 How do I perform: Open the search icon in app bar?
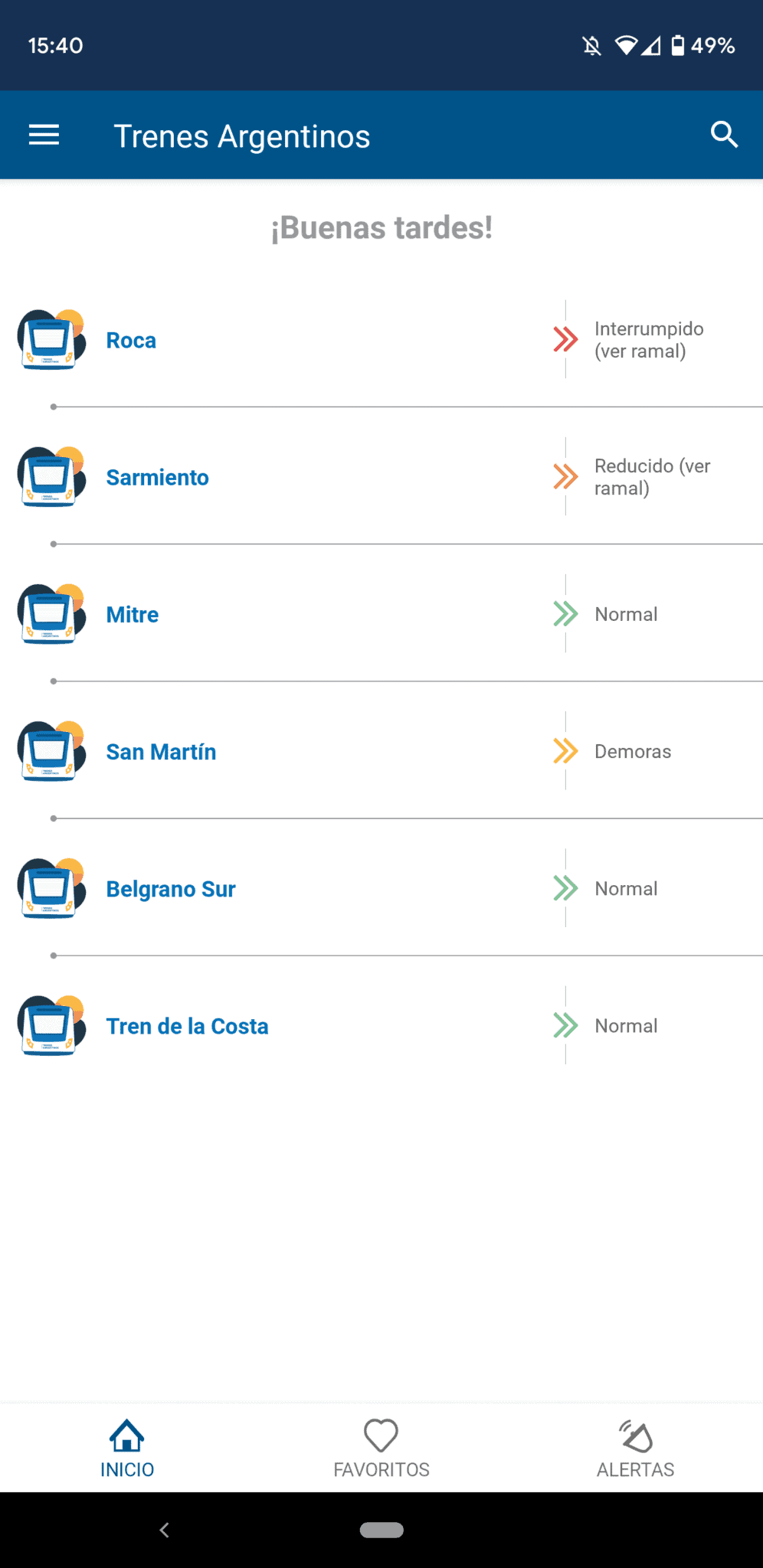724,135
